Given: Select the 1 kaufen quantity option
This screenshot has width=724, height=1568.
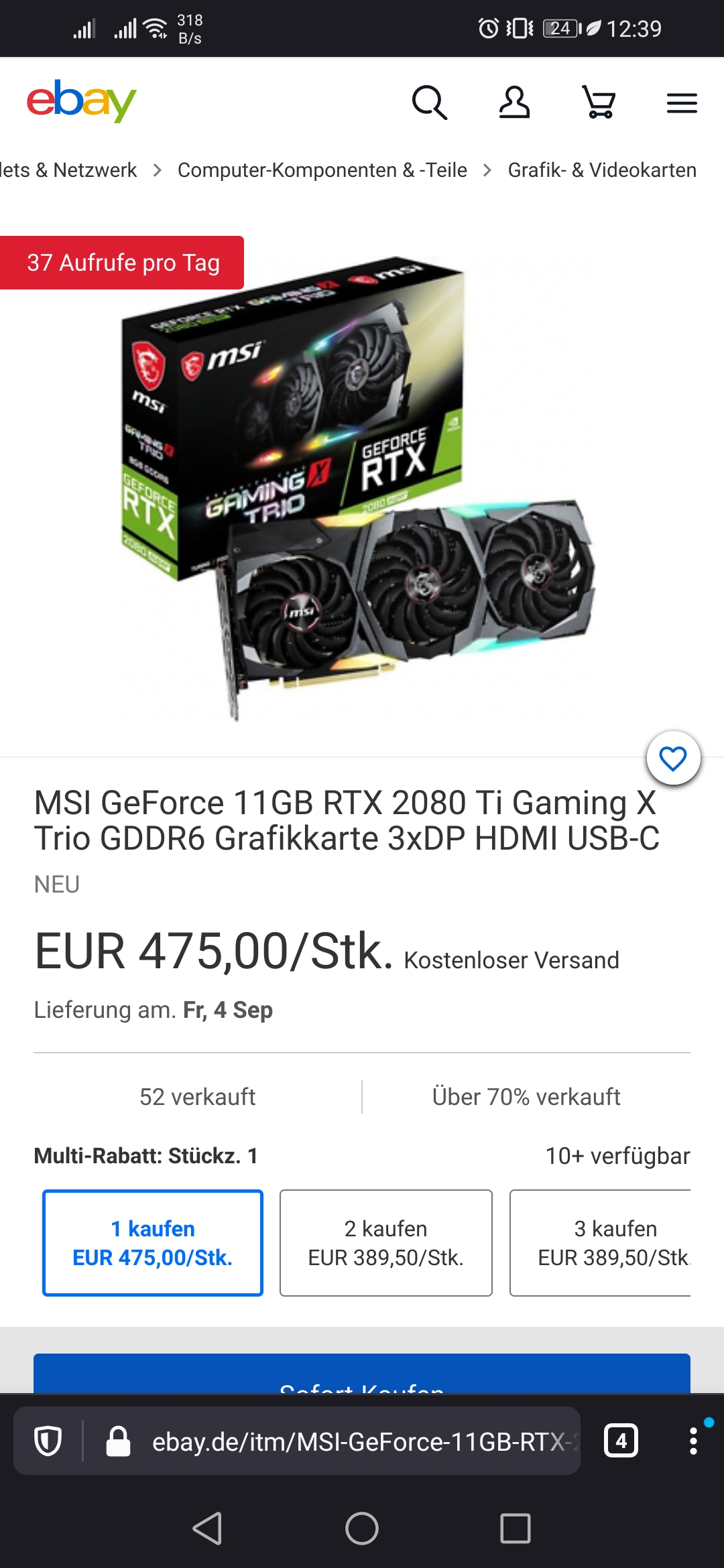Looking at the screenshot, I should [x=153, y=1242].
